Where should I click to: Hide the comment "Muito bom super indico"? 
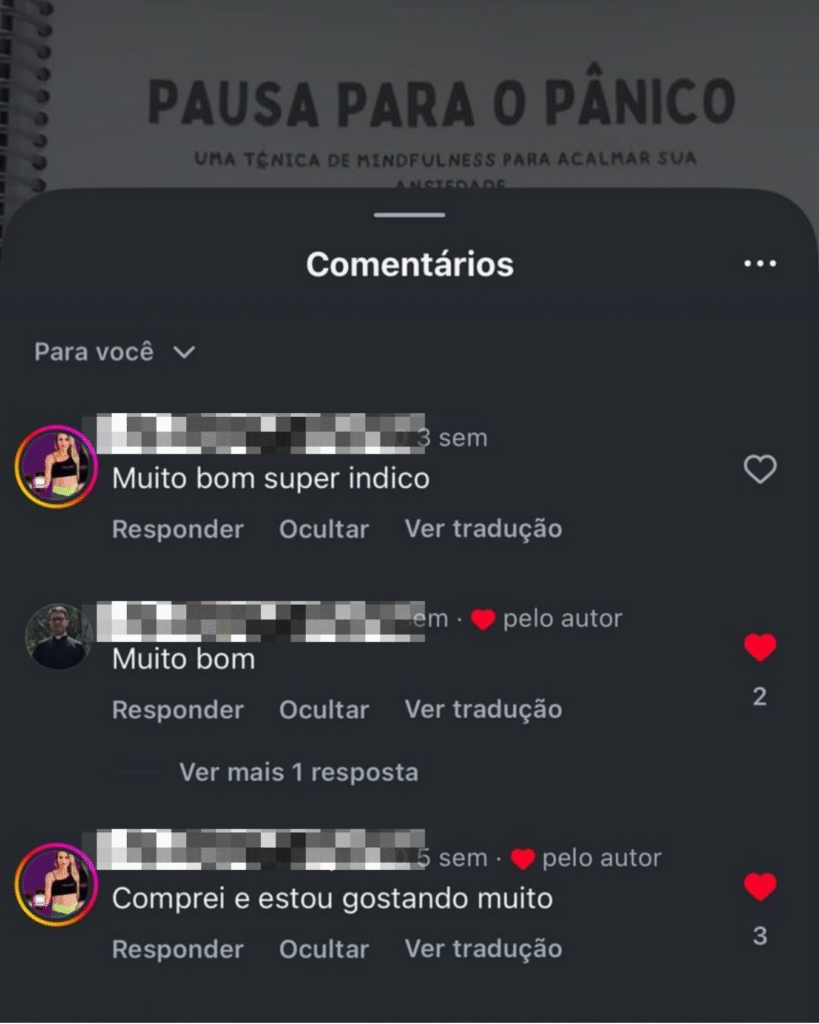(x=324, y=529)
